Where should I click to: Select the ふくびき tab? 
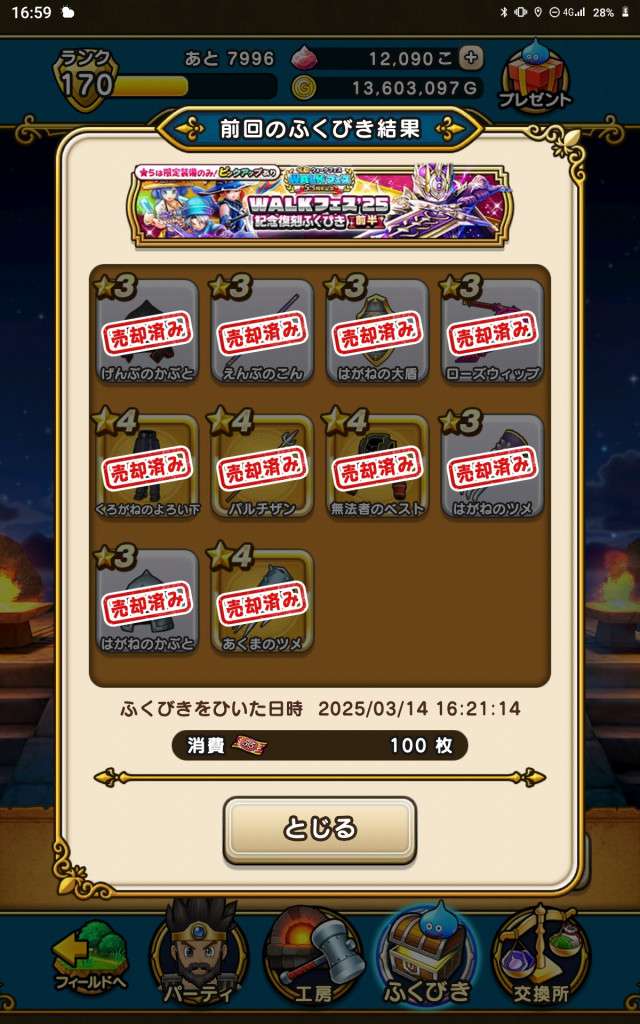coord(427,955)
